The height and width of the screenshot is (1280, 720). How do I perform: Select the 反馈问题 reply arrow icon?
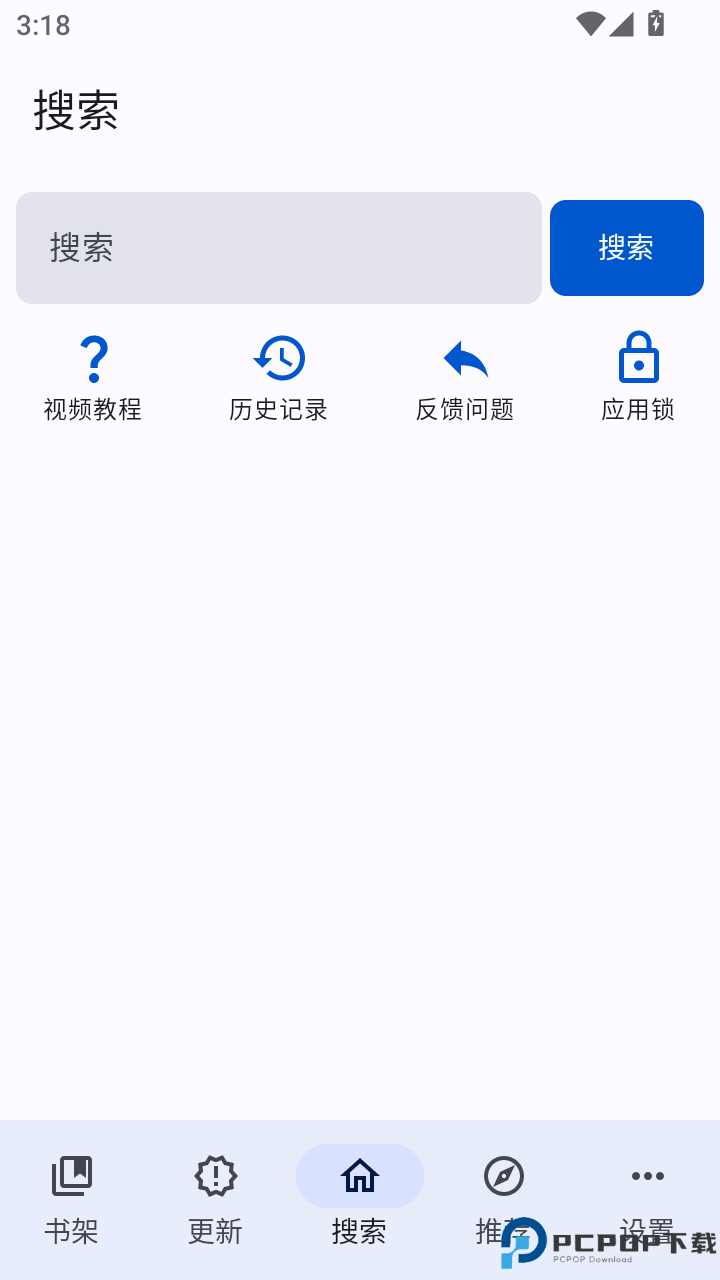point(462,357)
